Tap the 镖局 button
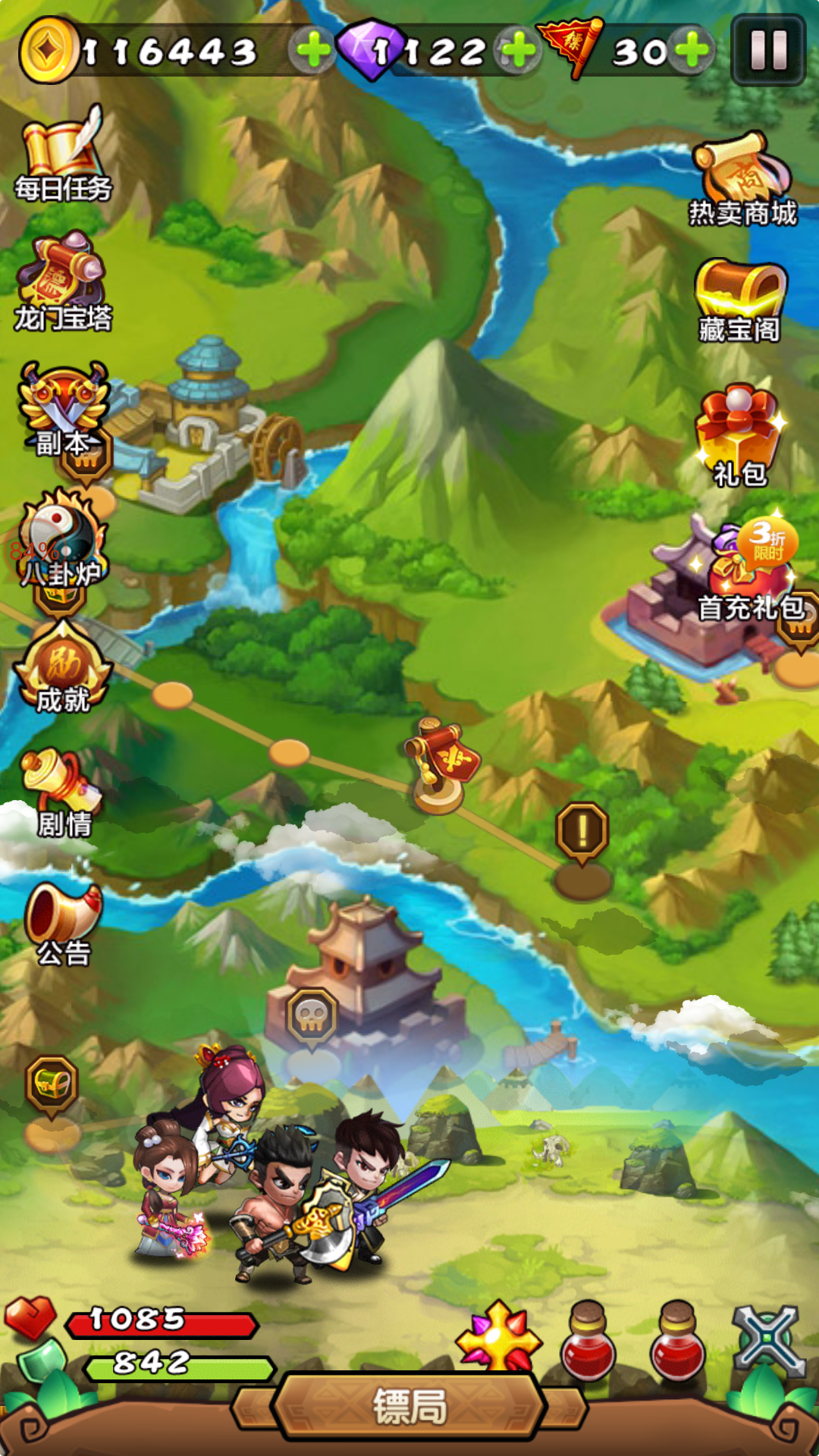Viewport: 819px width, 1456px height. coord(409,1407)
